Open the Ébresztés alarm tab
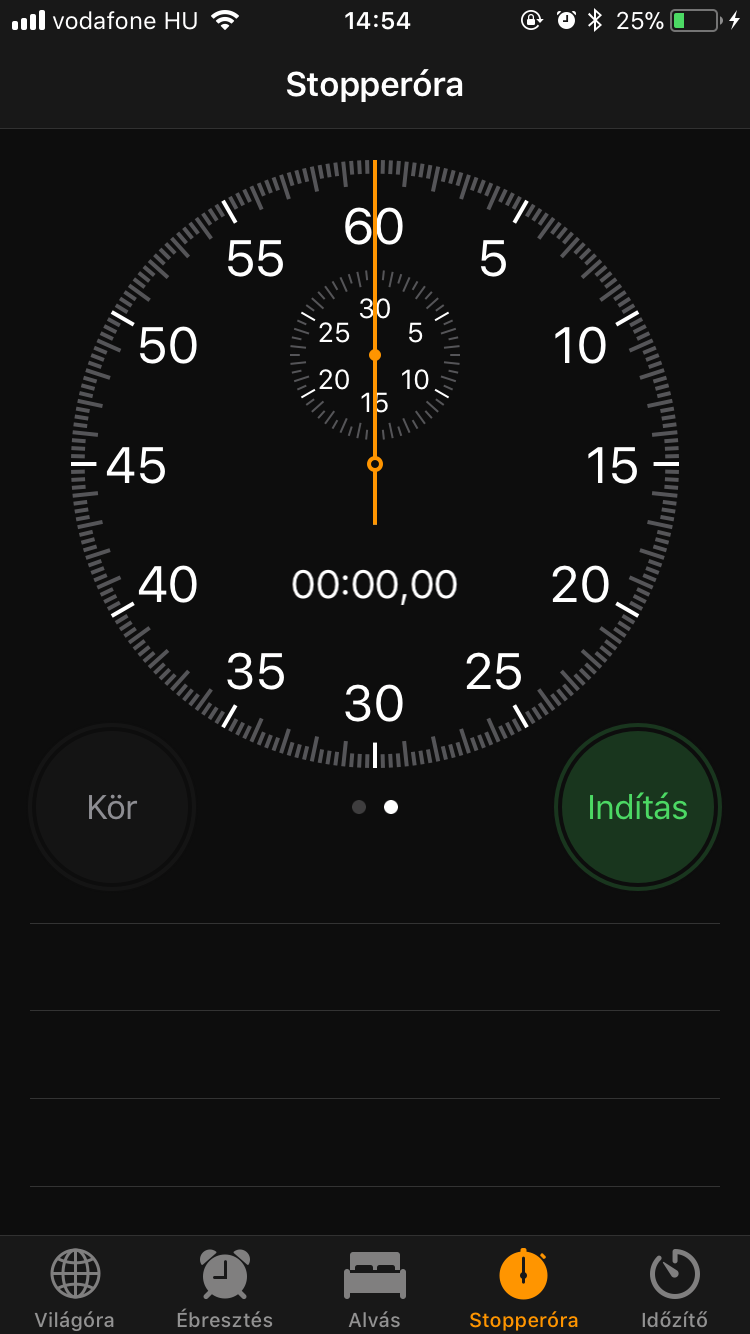This screenshot has height=1334, width=750. pos(225,1290)
